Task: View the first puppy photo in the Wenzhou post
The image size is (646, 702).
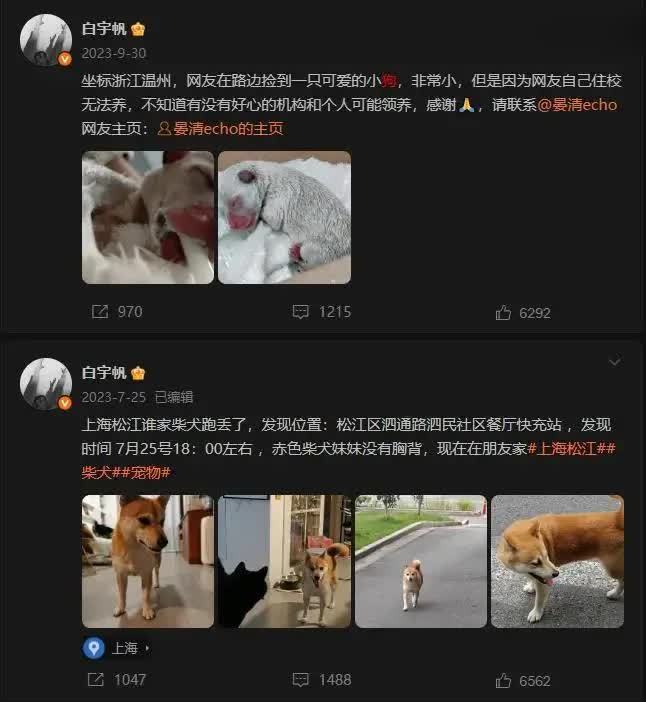Action: (148, 217)
